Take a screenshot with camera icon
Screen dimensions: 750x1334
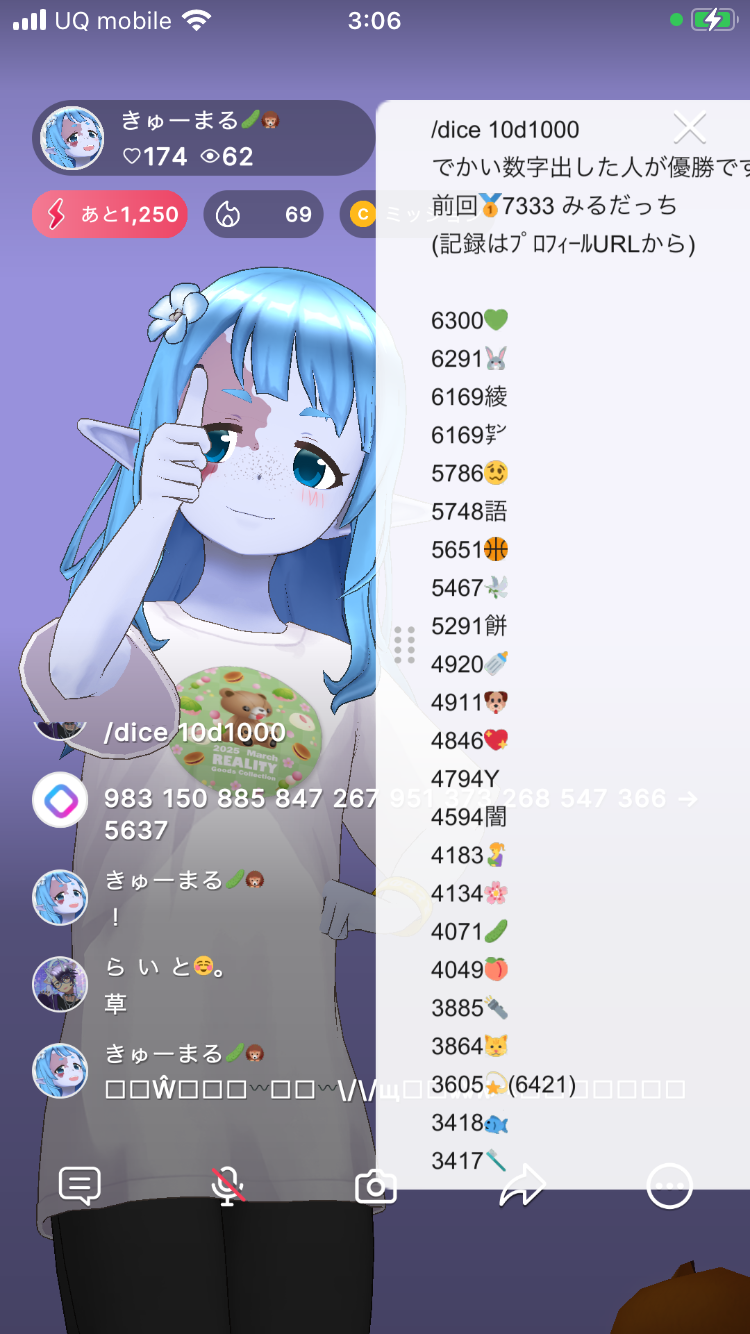(x=376, y=1186)
